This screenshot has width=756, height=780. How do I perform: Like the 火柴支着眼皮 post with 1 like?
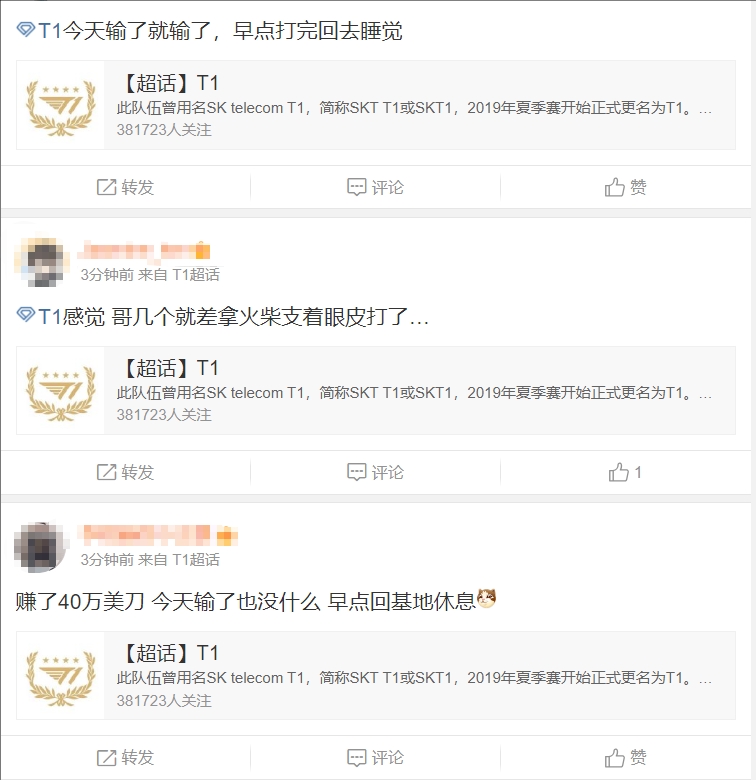click(626, 472)
